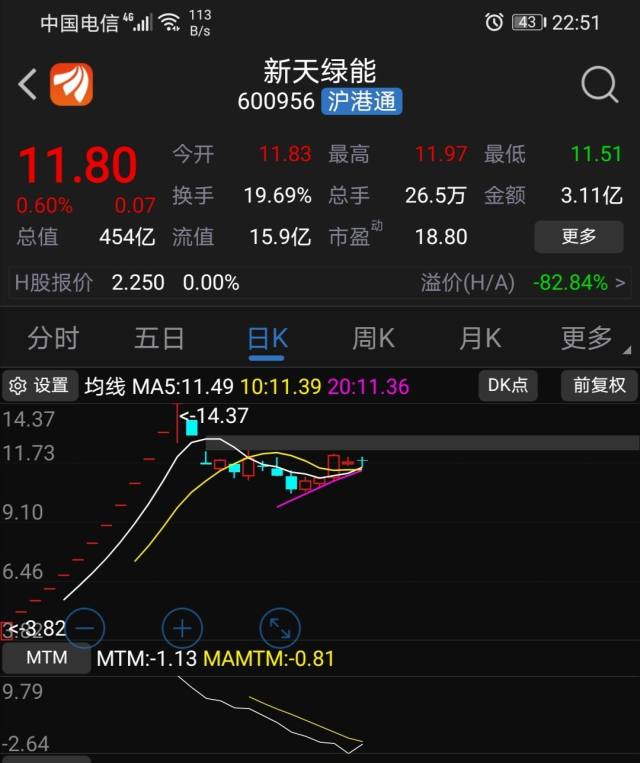Zoom in the K-line chart
This screenshot has height=763, width=640.
[182, 628]
